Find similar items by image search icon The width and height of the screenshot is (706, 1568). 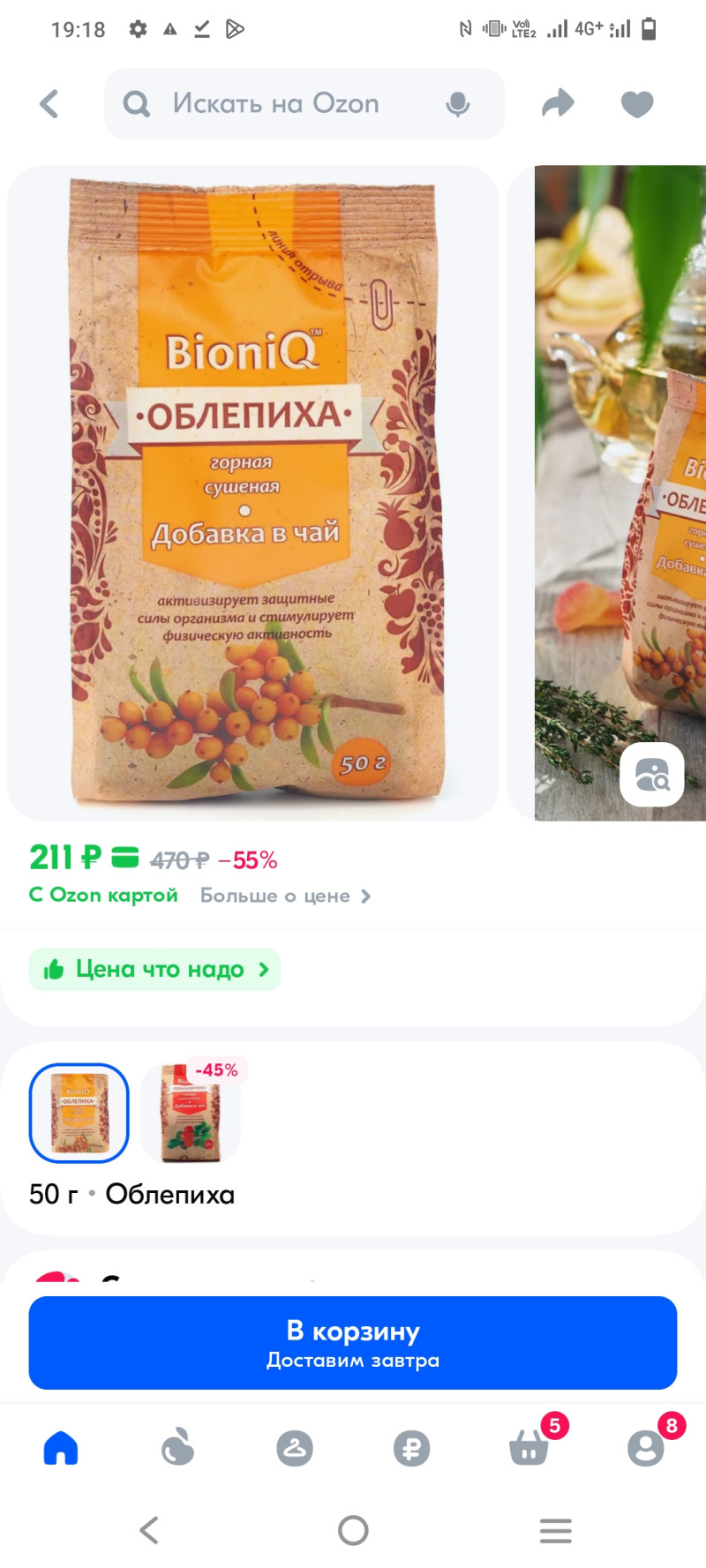[651, 774]
